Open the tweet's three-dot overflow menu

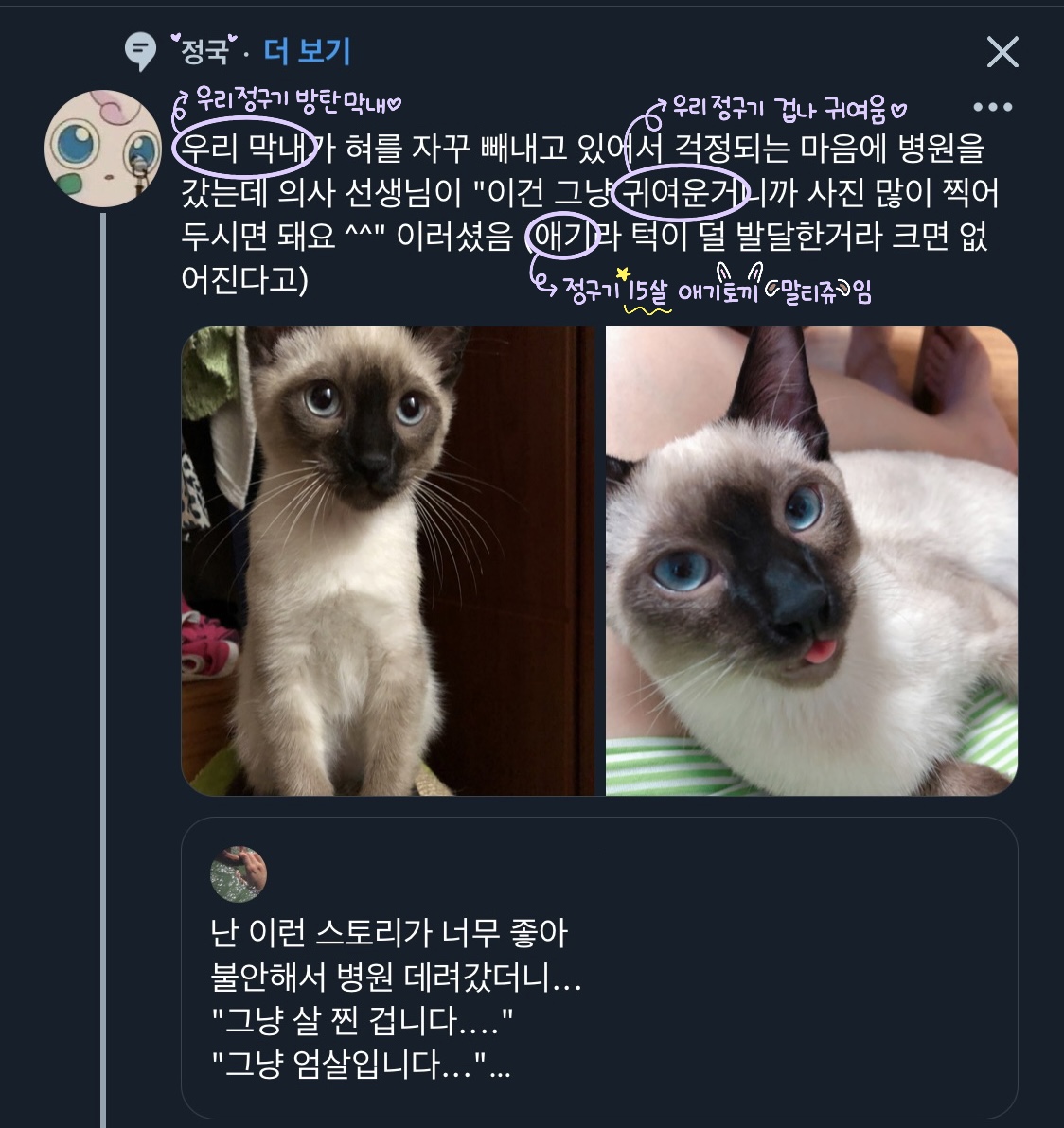coord(992,107)
